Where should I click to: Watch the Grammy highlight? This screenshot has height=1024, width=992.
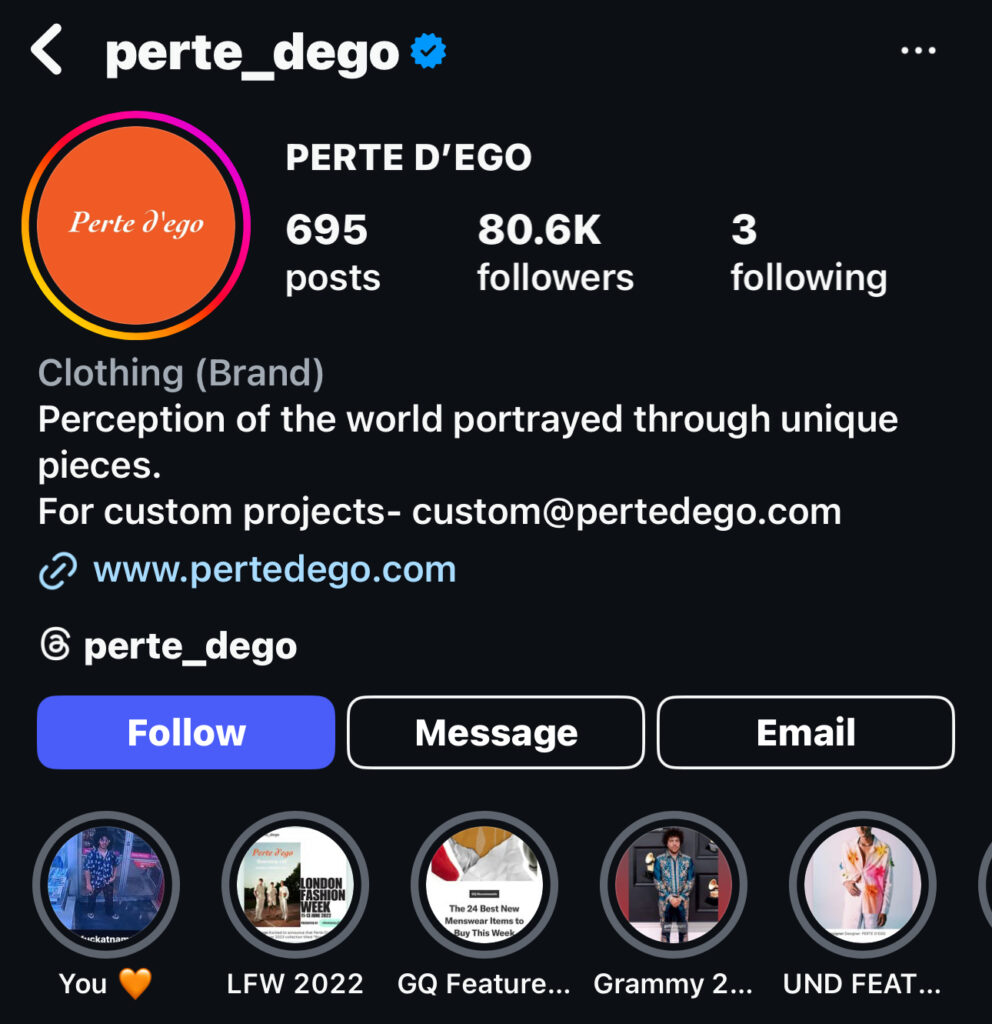coord(673,885)
